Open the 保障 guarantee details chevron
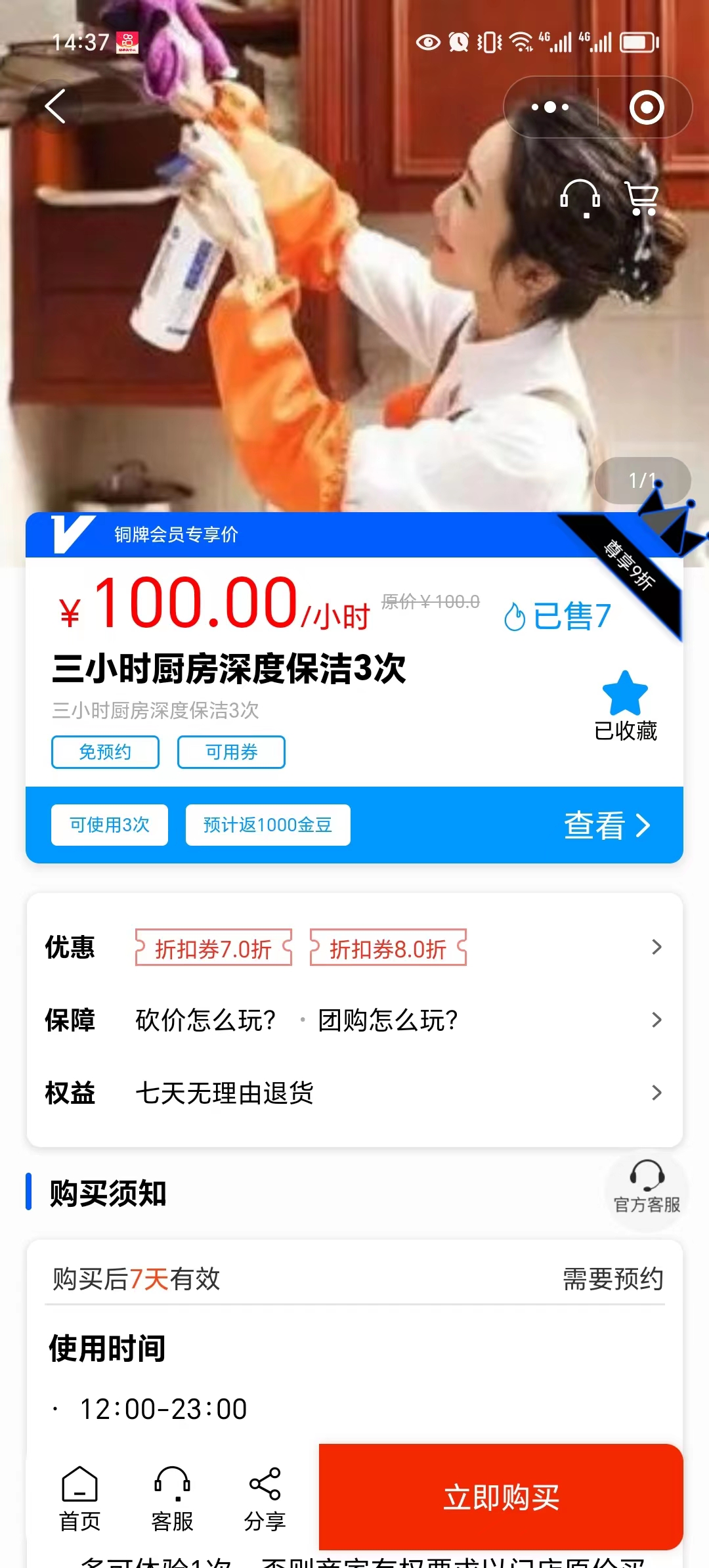Screen dimensions: 709x1568 point(656,1020)
